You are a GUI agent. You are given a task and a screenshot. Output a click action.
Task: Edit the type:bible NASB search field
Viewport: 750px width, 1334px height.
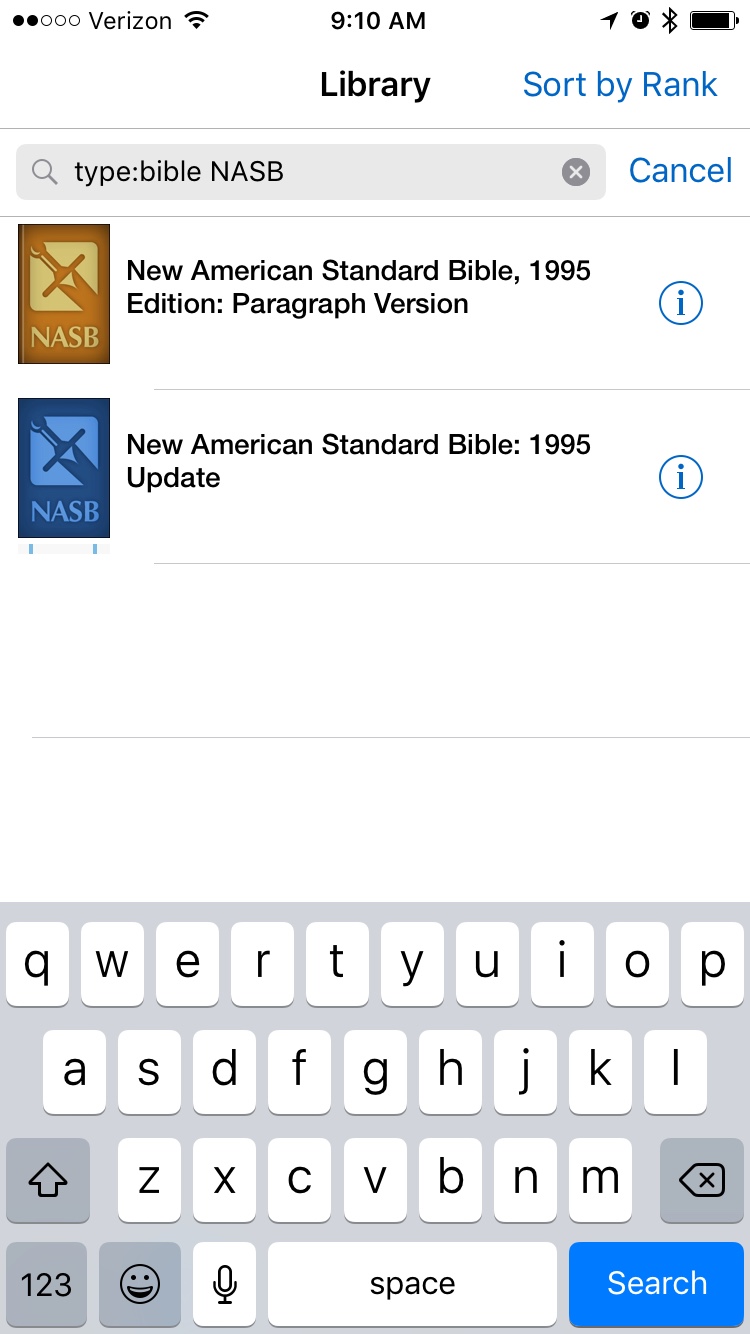pos(300,172)
